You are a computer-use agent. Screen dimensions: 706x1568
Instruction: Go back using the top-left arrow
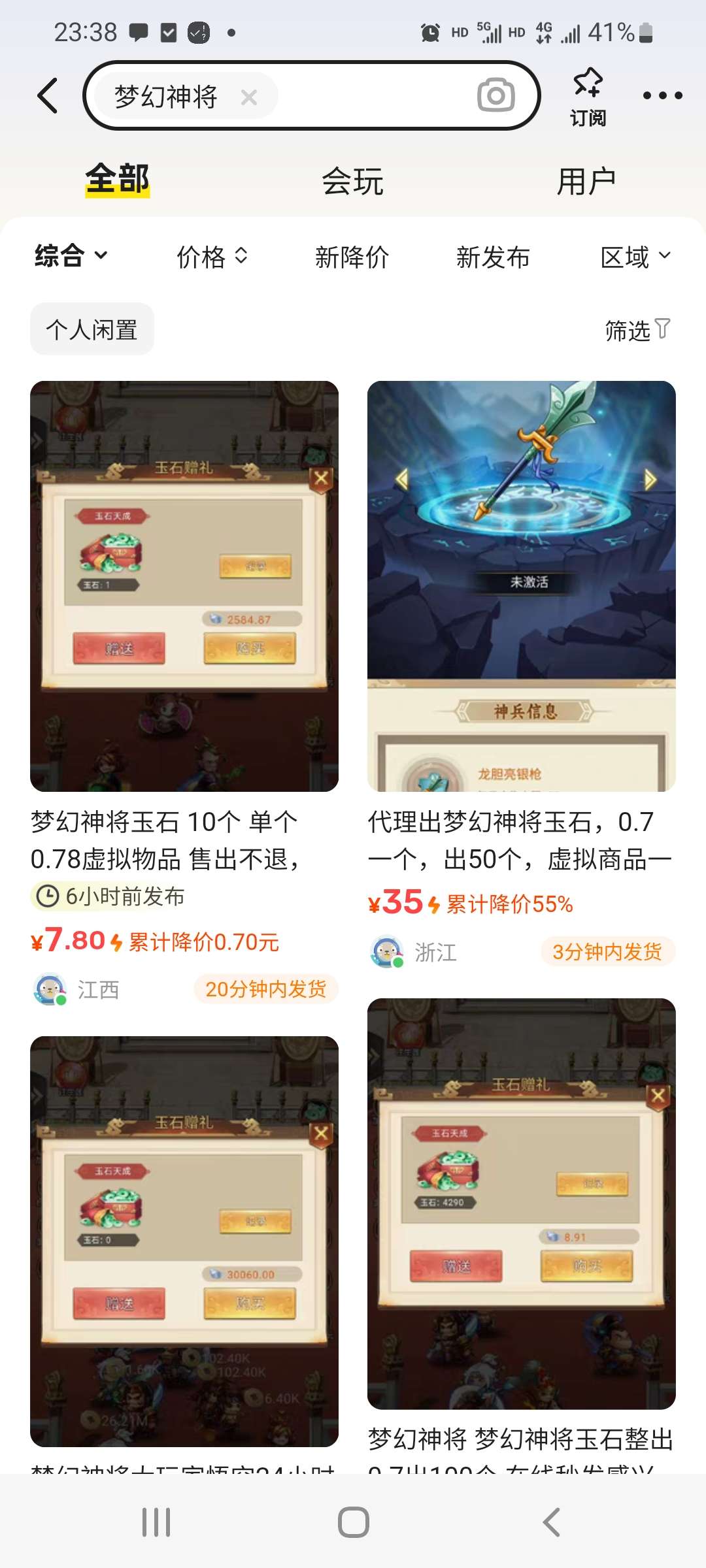pyautogui.click(x=48, y=95)
